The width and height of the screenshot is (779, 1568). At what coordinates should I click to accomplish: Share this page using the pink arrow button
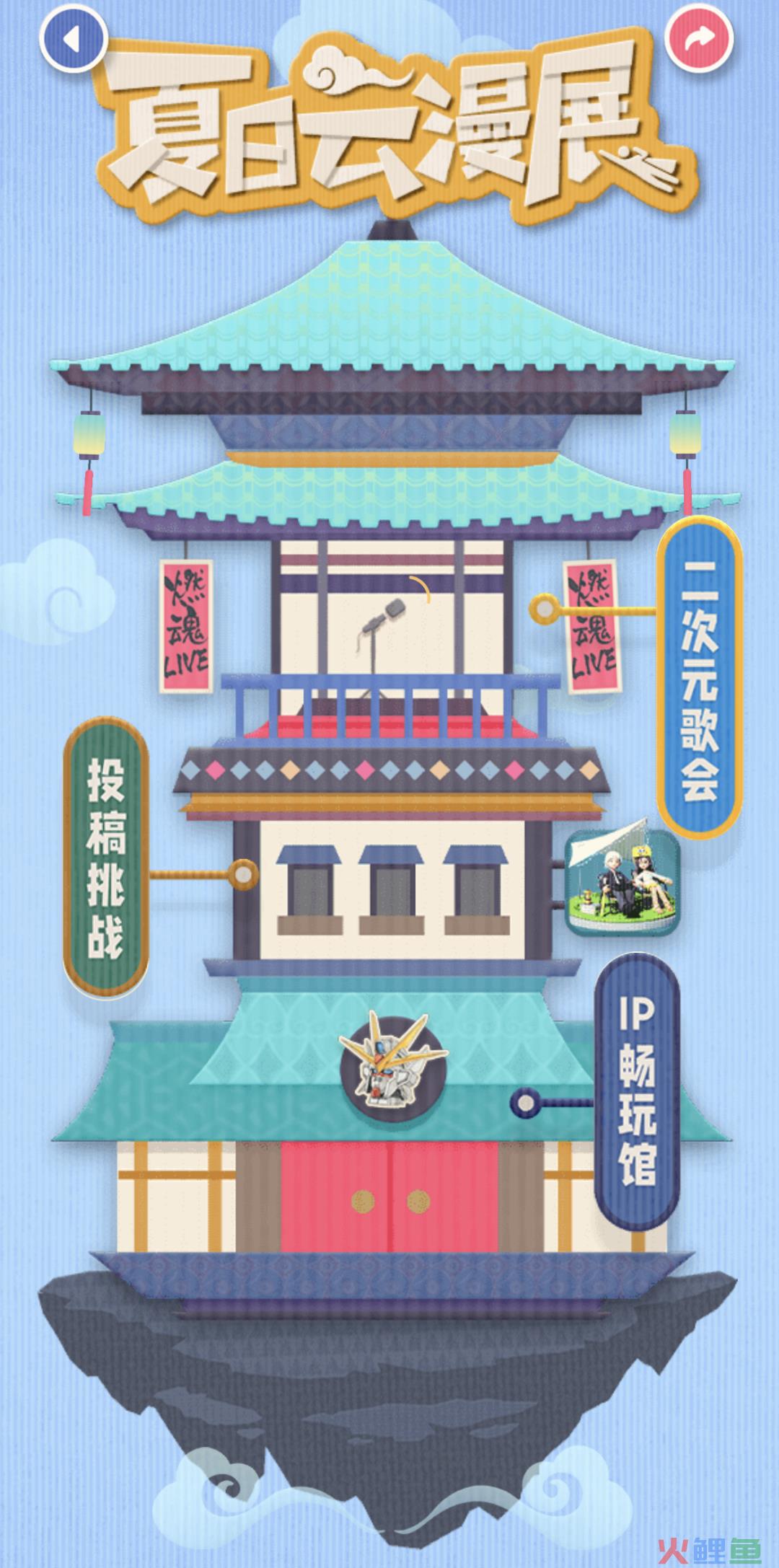pyautogui.click(x=699, y=38)
